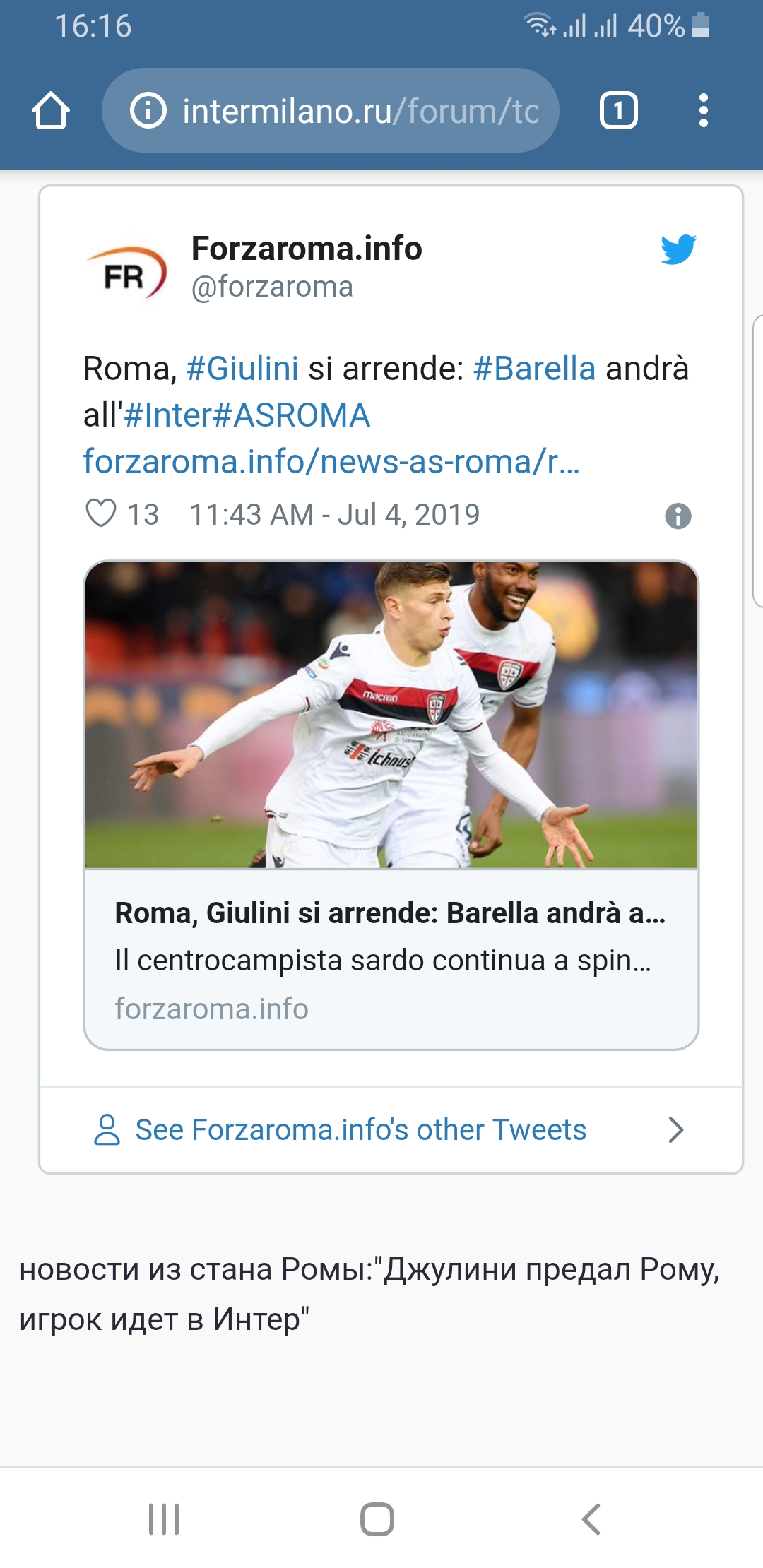Follow the forzaroma.info/news-as-roma link
Image resolution: width=763 pixels, height=1568 pixels.
(331, 462)
